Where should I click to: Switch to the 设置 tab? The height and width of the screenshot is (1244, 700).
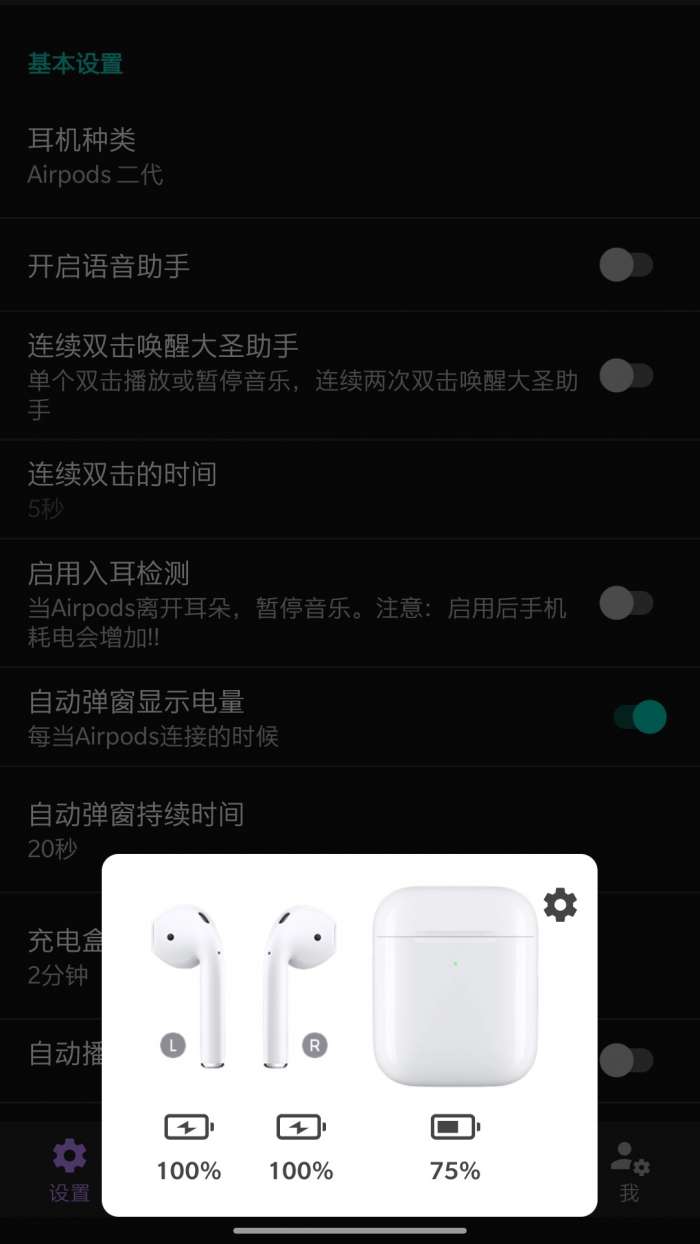pyautogui.click(x=69, y=1170)
